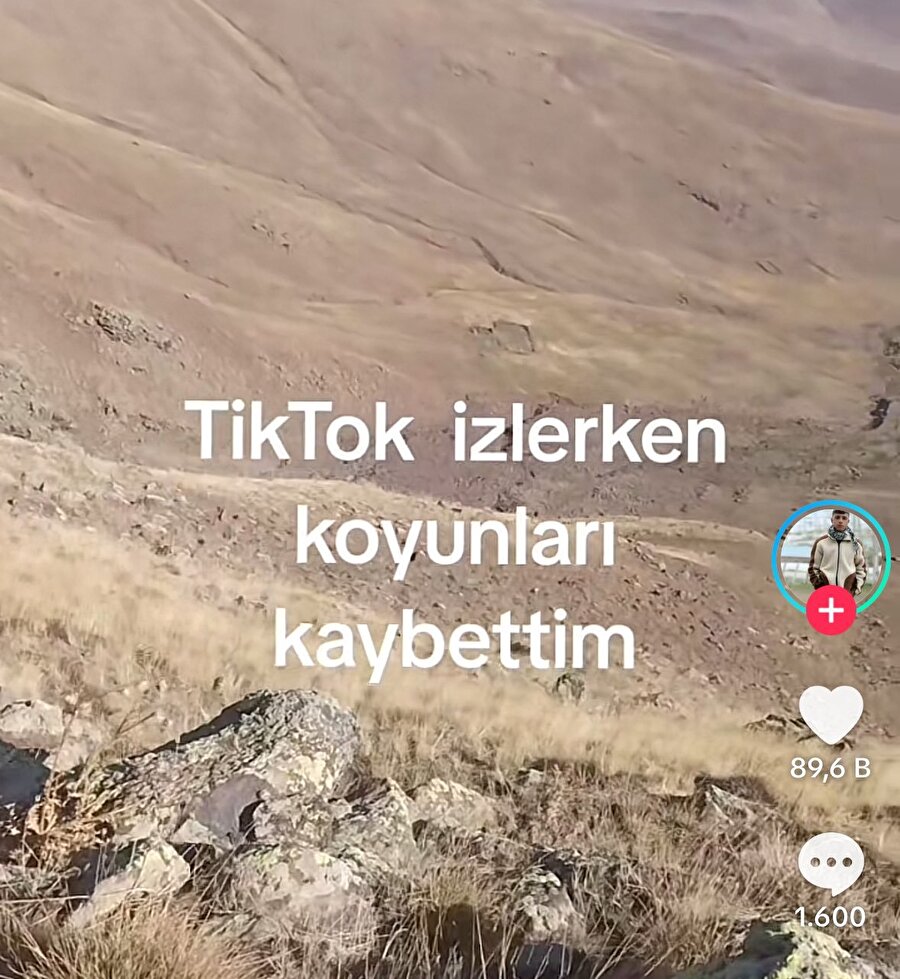Select the 'TikTok izlerken' overlay text

click(455, 432)
